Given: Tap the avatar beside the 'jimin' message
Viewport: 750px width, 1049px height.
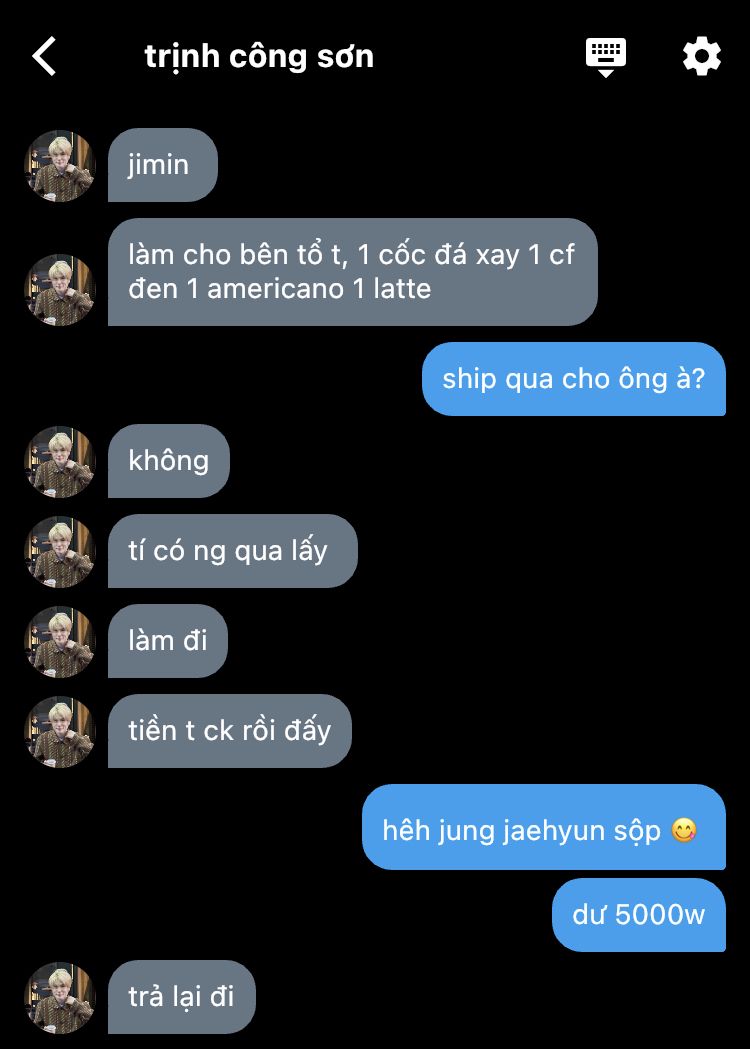Looking at the screenshot, I should point(60,165).
